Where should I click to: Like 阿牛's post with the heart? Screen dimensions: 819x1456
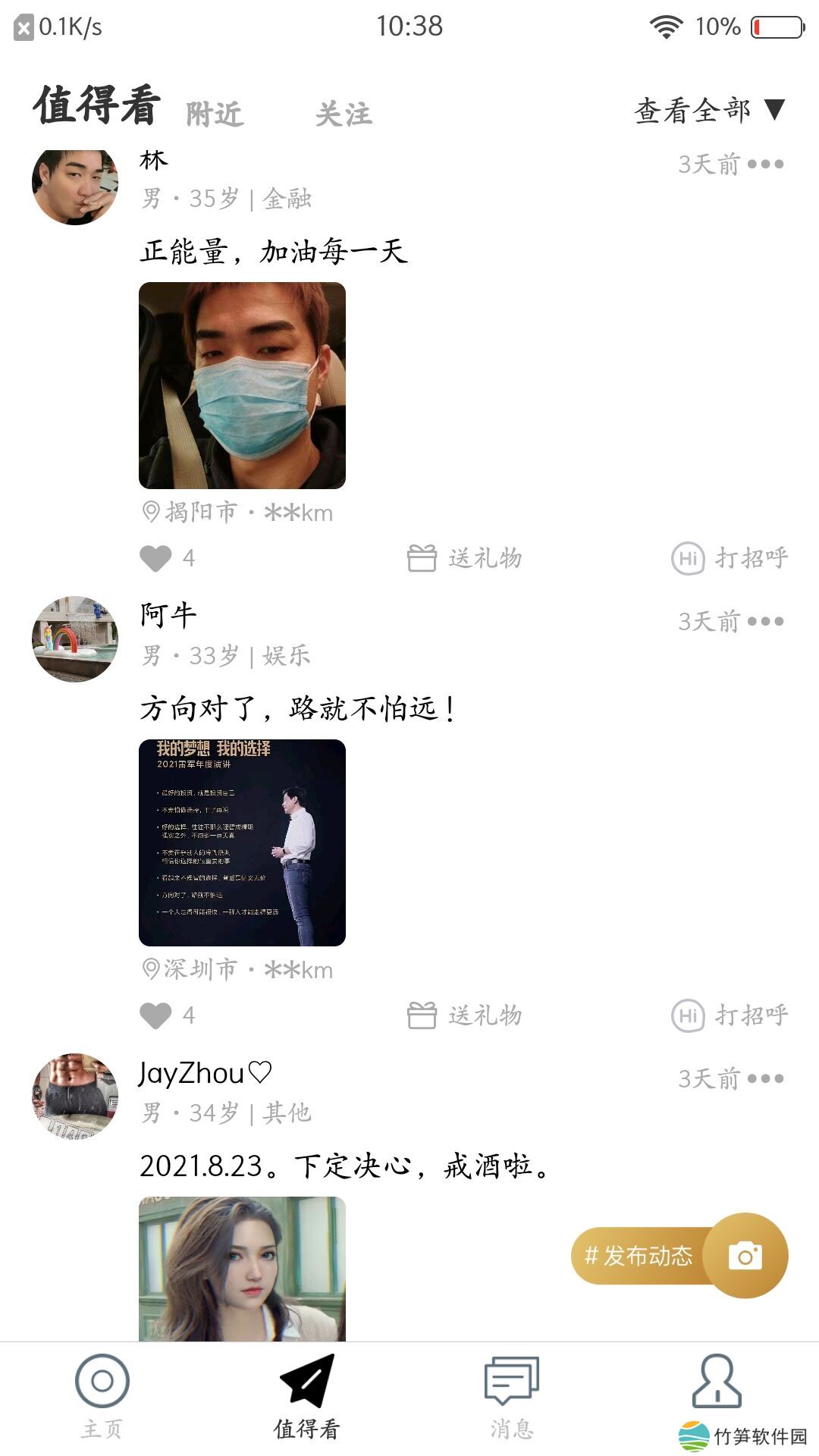(156, 1016)
